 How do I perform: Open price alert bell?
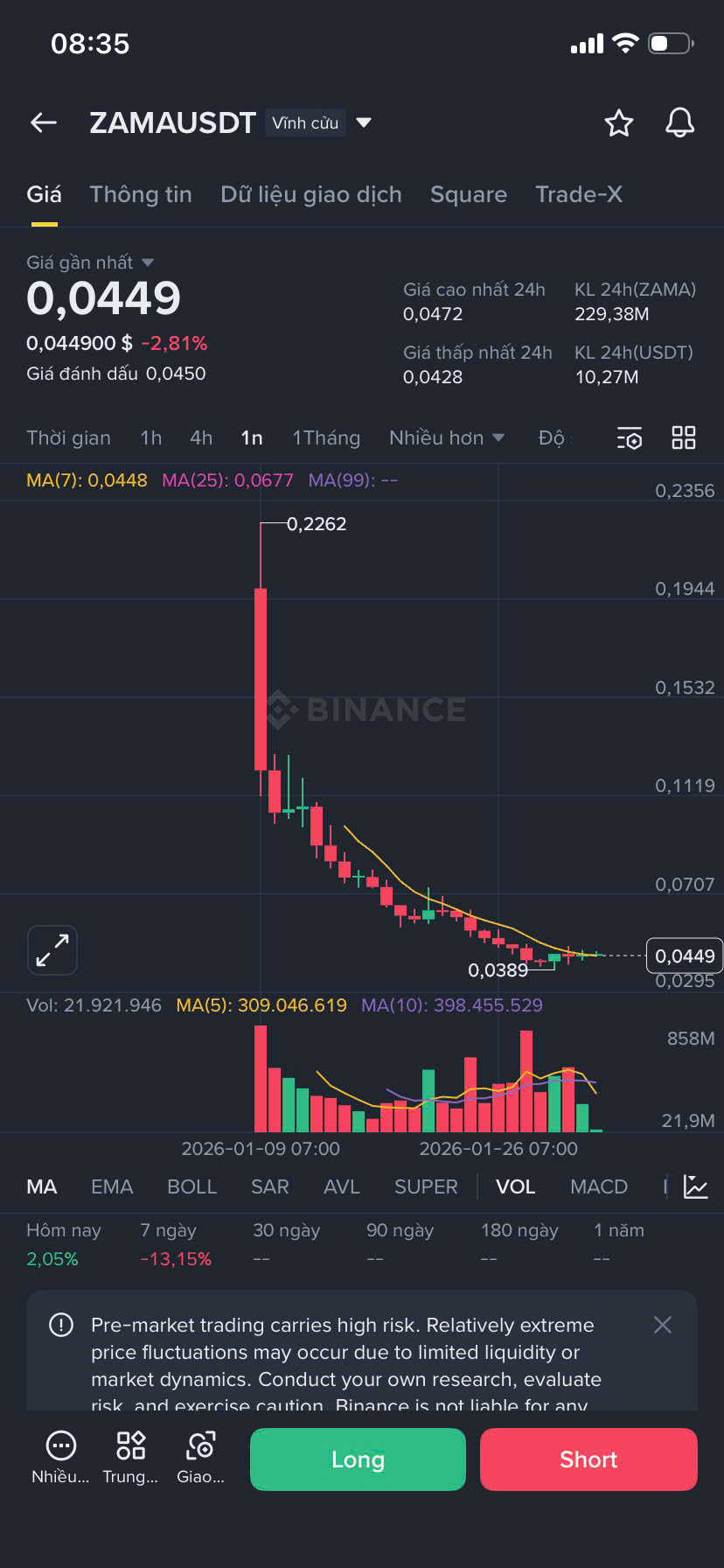[x=679, y=123]
